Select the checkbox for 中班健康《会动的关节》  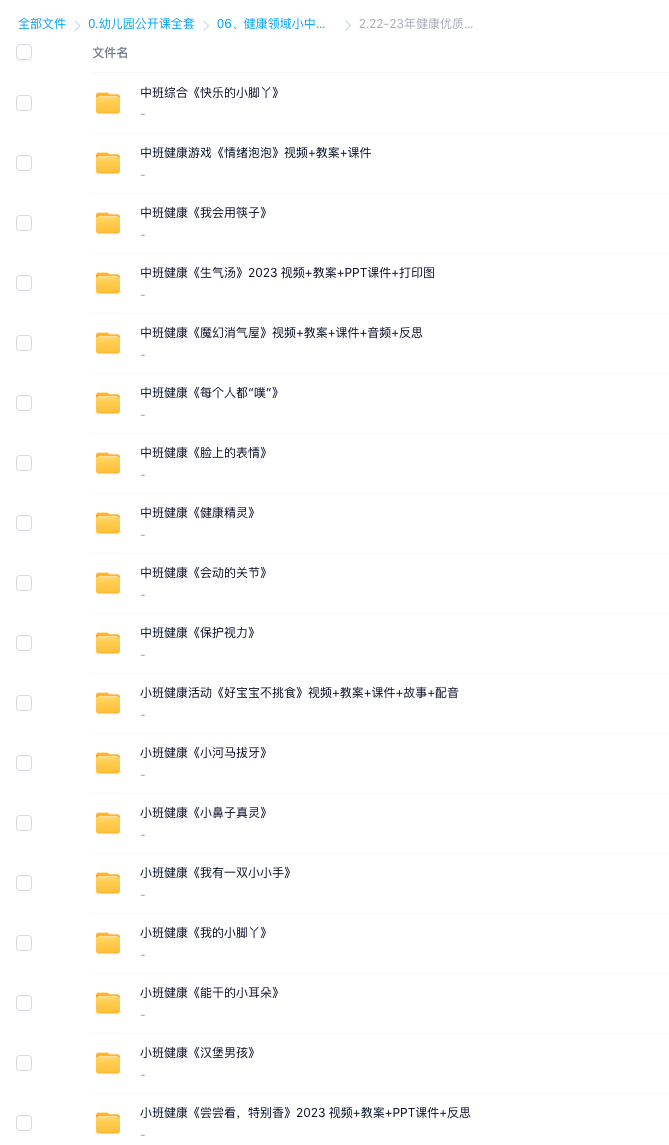tap(24, 583)
